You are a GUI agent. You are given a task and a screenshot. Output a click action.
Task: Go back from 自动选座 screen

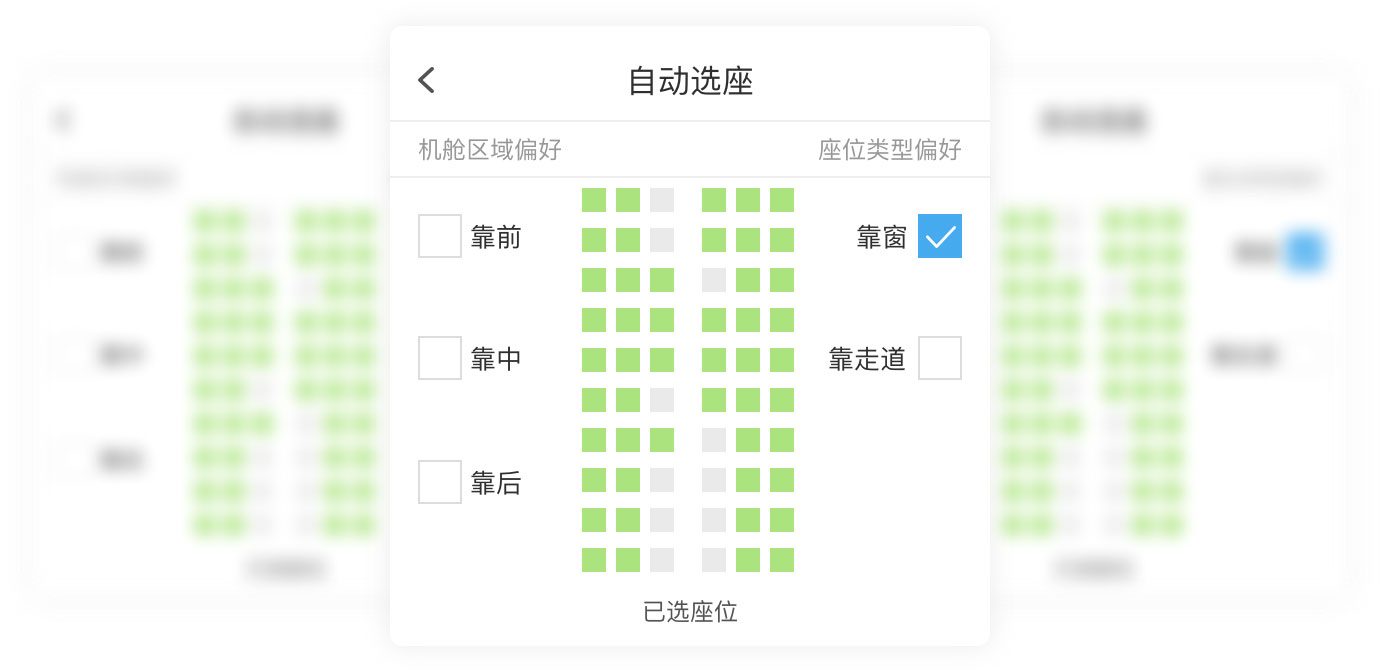tap(427, 80)
